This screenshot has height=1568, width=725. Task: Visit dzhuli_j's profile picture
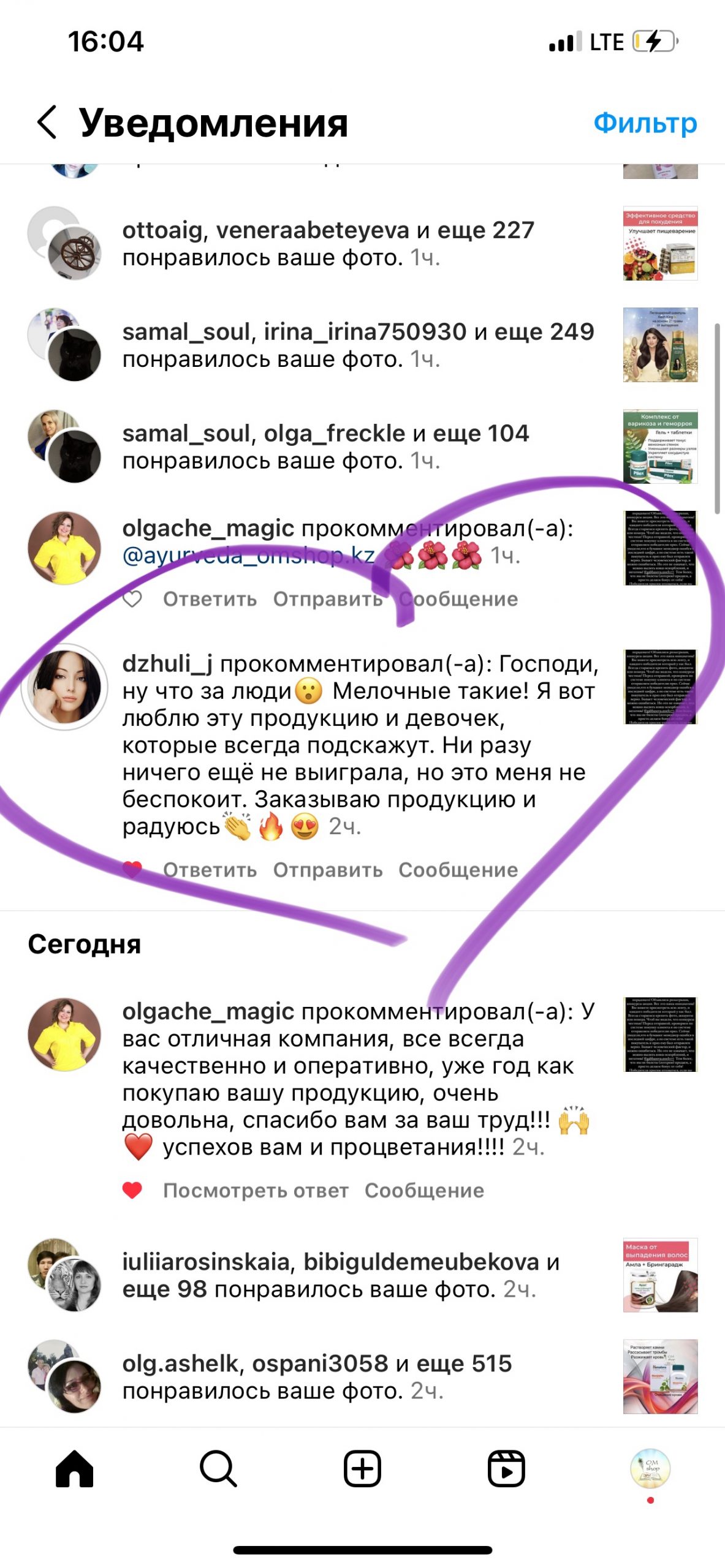tap(65, 686)
